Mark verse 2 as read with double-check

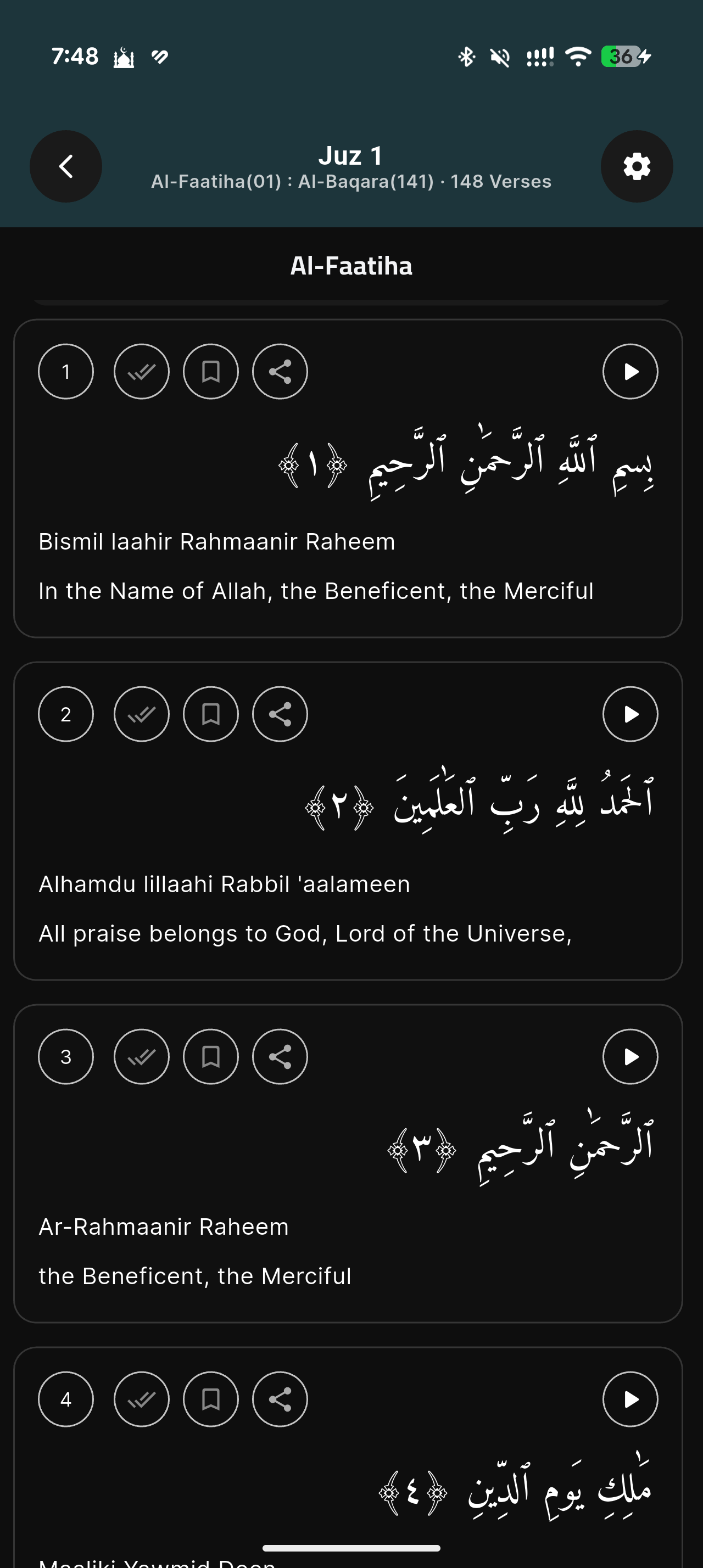click(141, 714)
